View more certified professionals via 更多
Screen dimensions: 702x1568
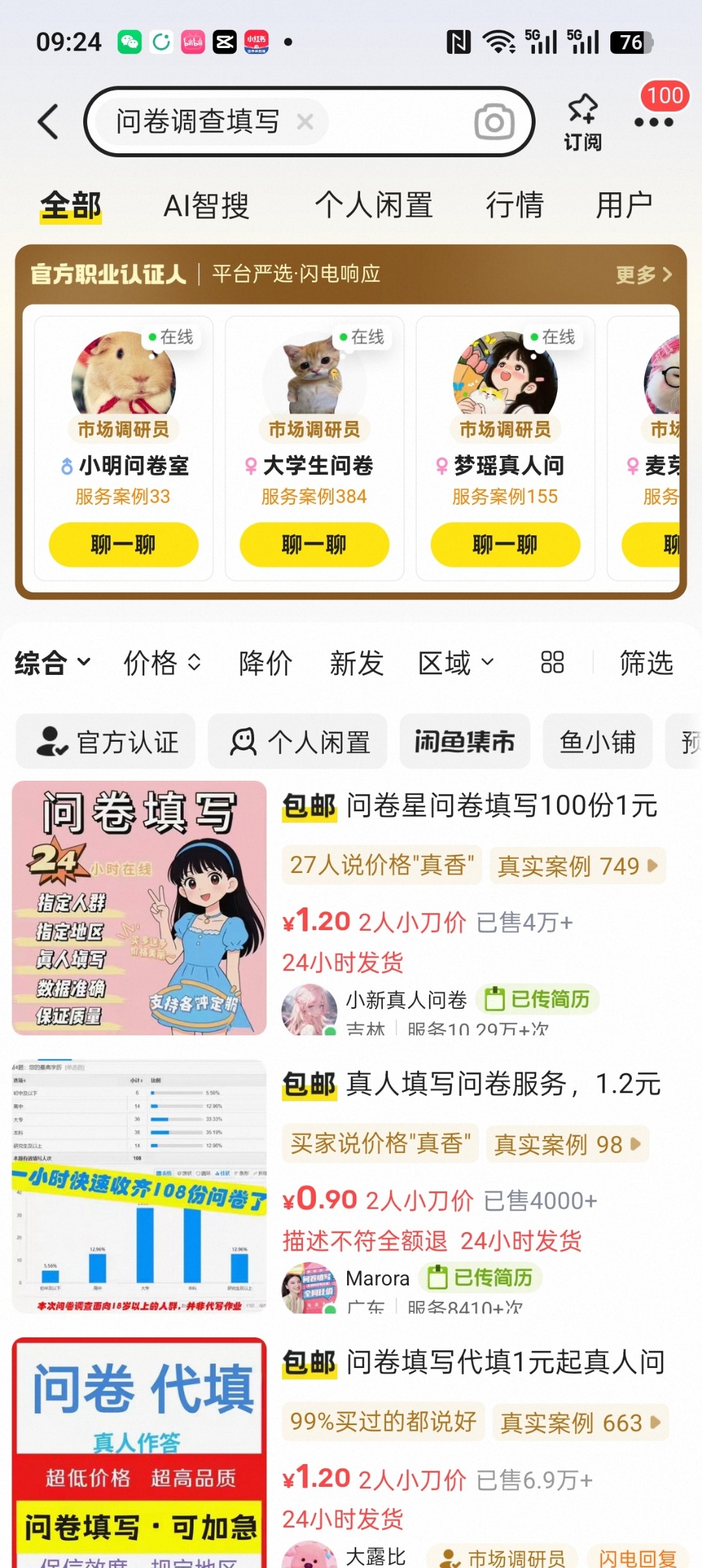coord(643,275)
